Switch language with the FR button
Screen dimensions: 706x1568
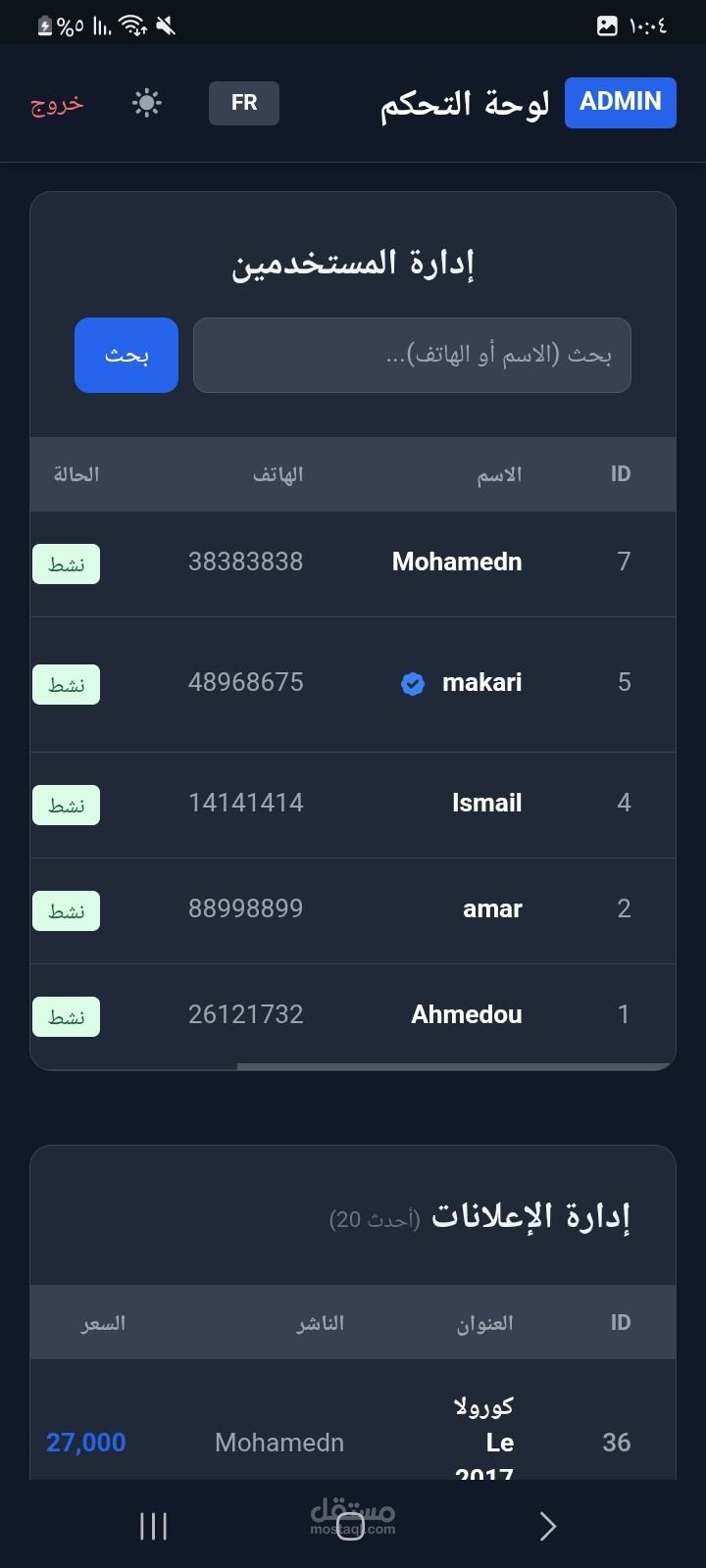click(x=244, y=103)
